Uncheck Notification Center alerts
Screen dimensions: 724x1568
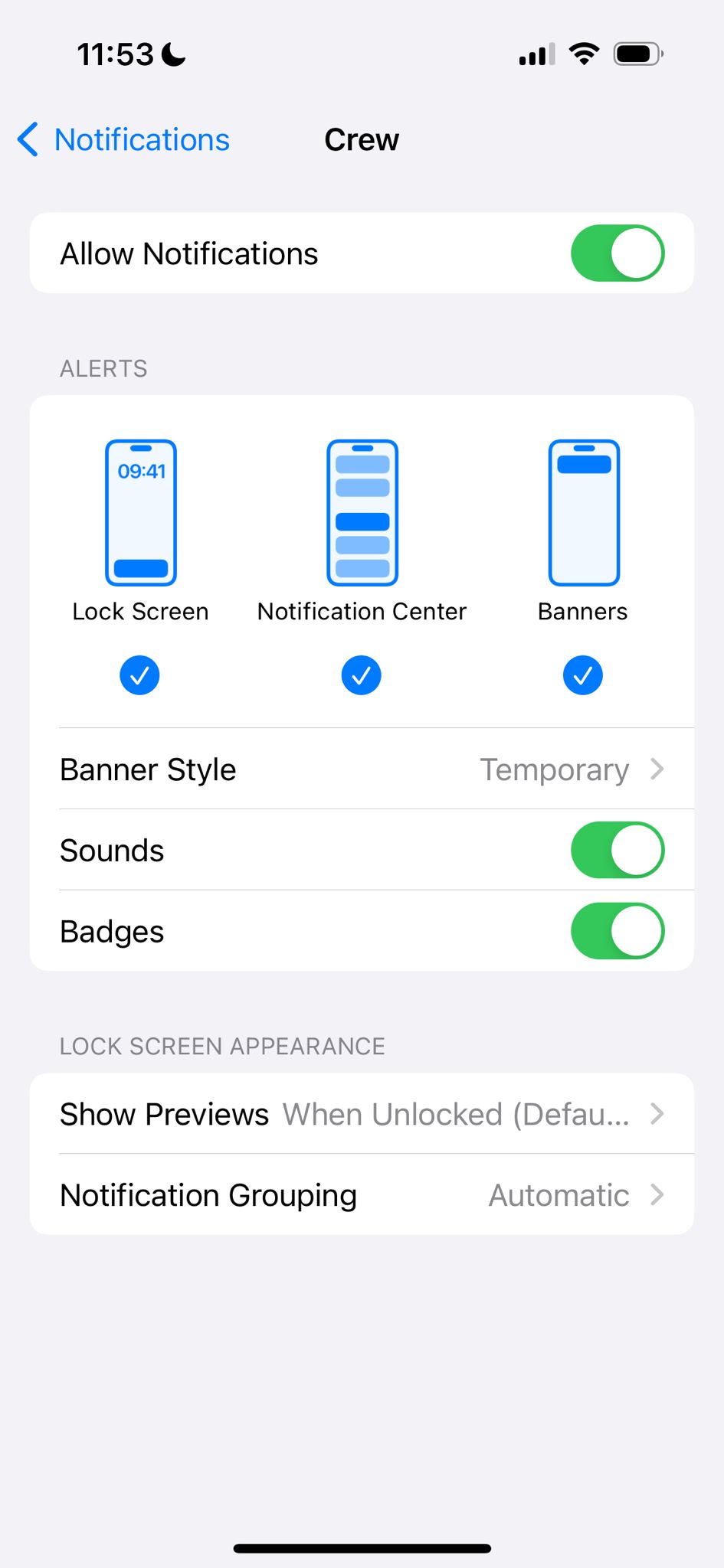(x=361, y=675)
